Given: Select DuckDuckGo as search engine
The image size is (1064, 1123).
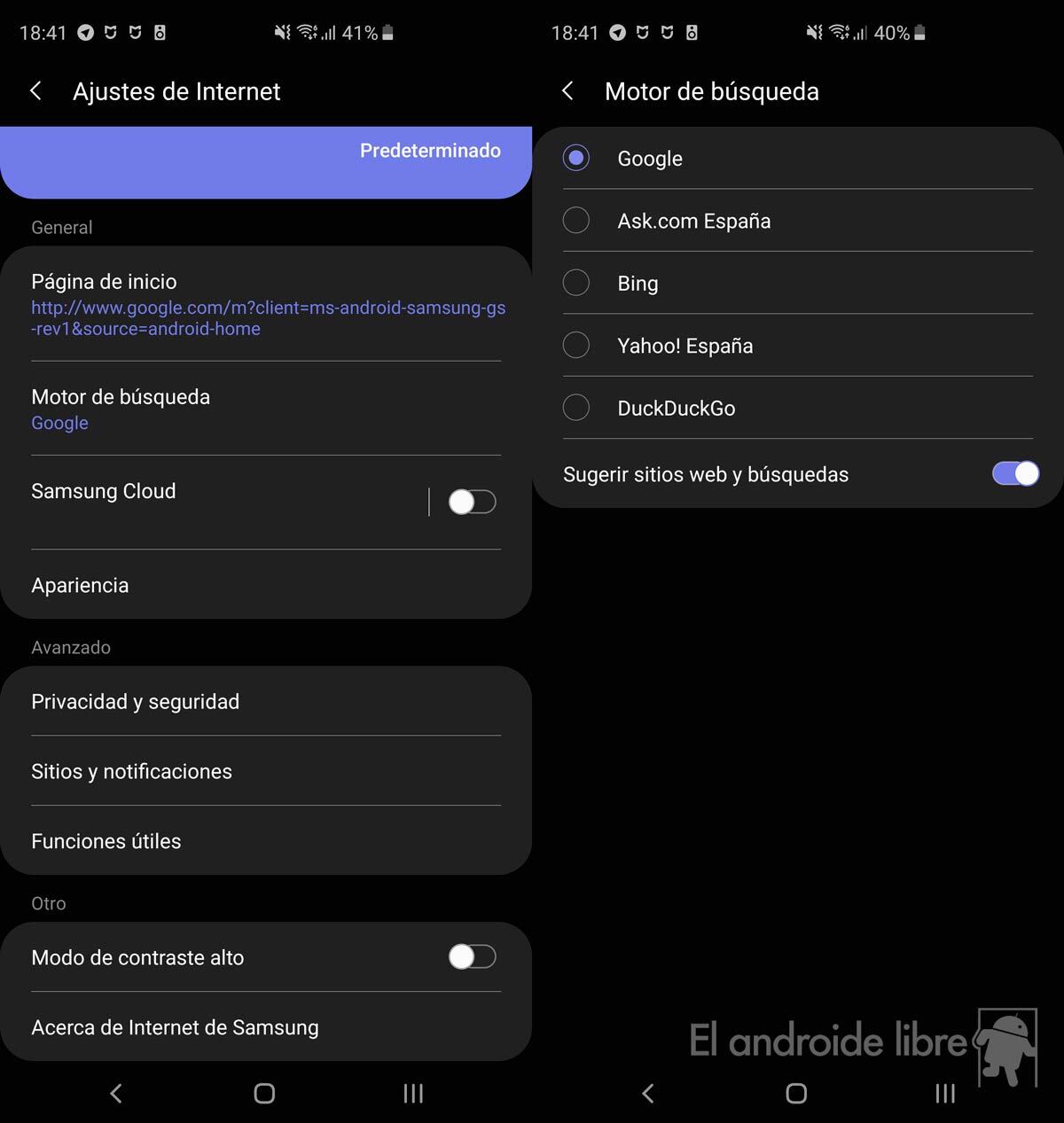Looking at the screenshot, I should tap(576, 408).
